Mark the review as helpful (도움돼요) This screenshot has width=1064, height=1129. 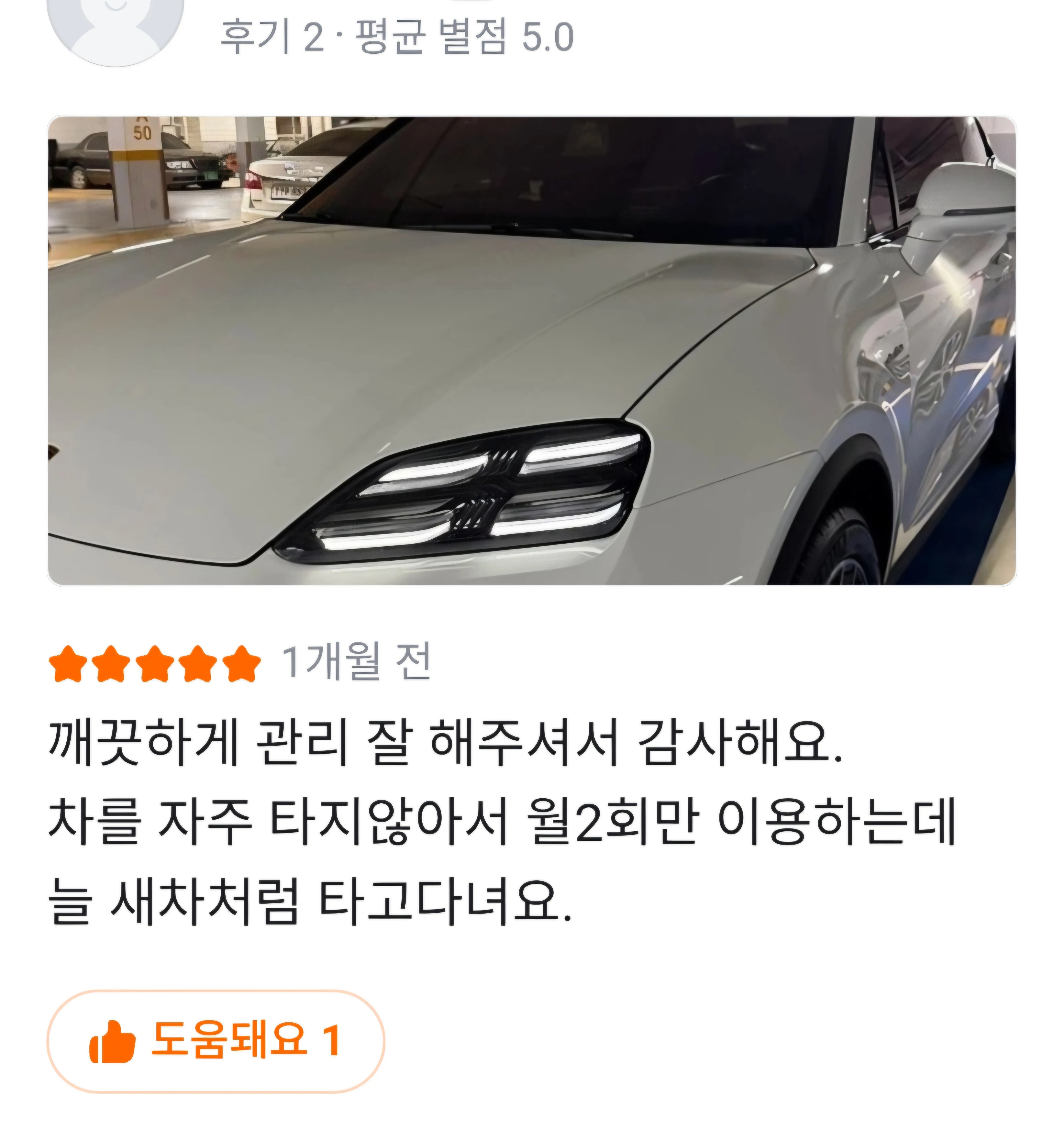[215, 1041]
